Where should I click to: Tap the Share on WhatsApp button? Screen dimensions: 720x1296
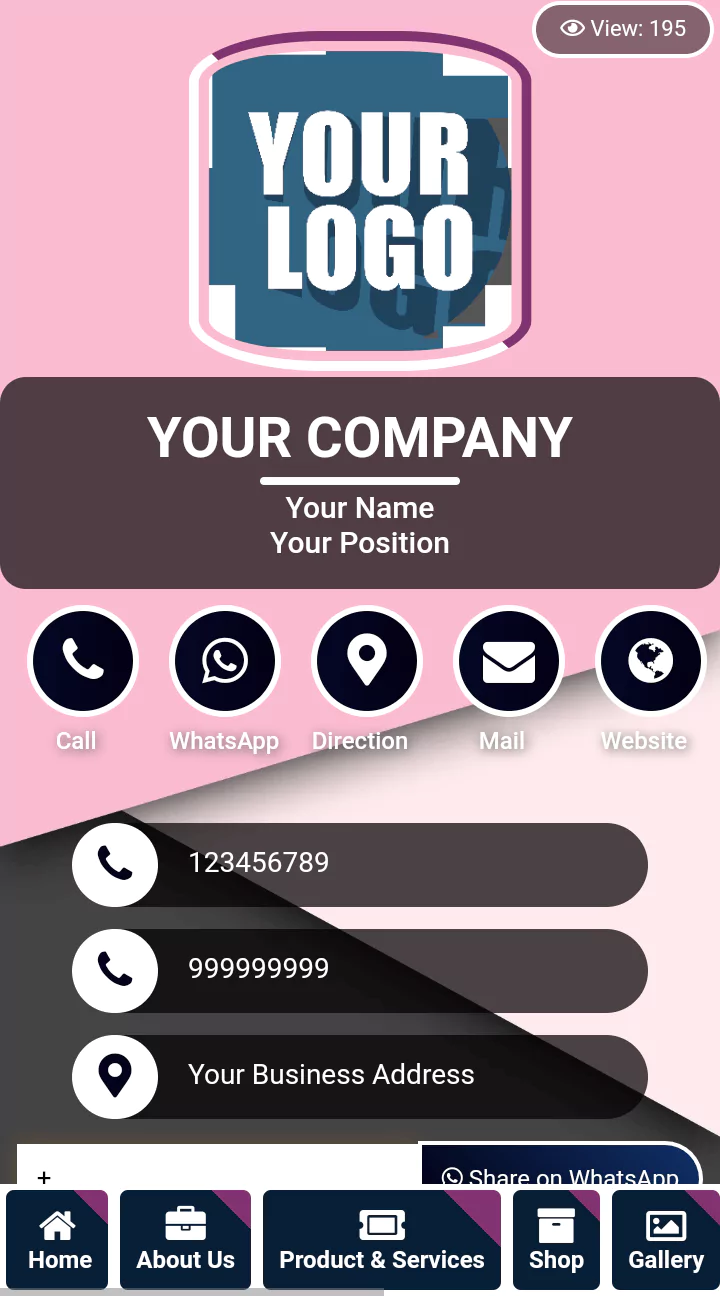[560, 1170]
